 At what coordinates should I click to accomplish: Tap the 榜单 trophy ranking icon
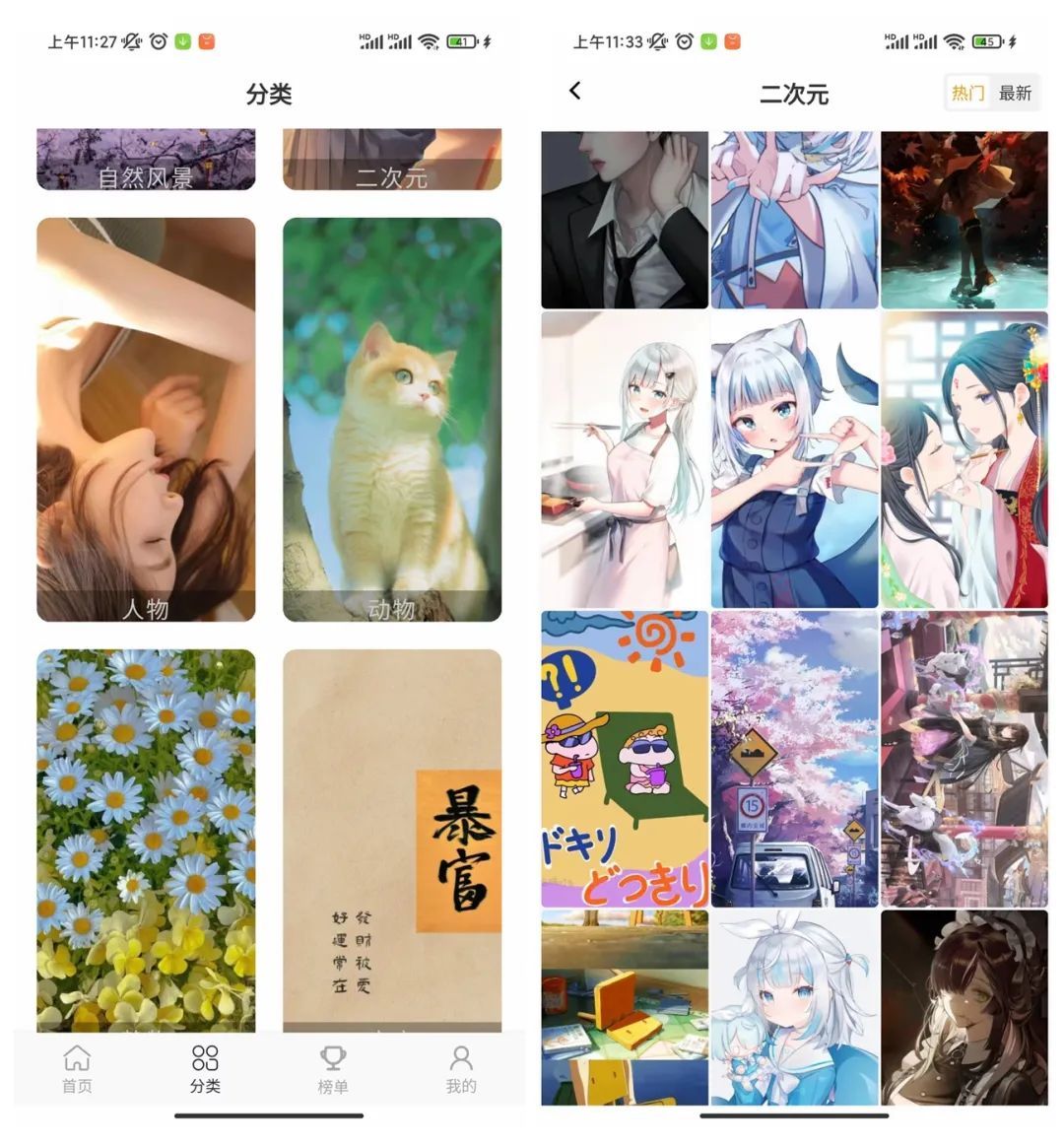pos(333,1064)
